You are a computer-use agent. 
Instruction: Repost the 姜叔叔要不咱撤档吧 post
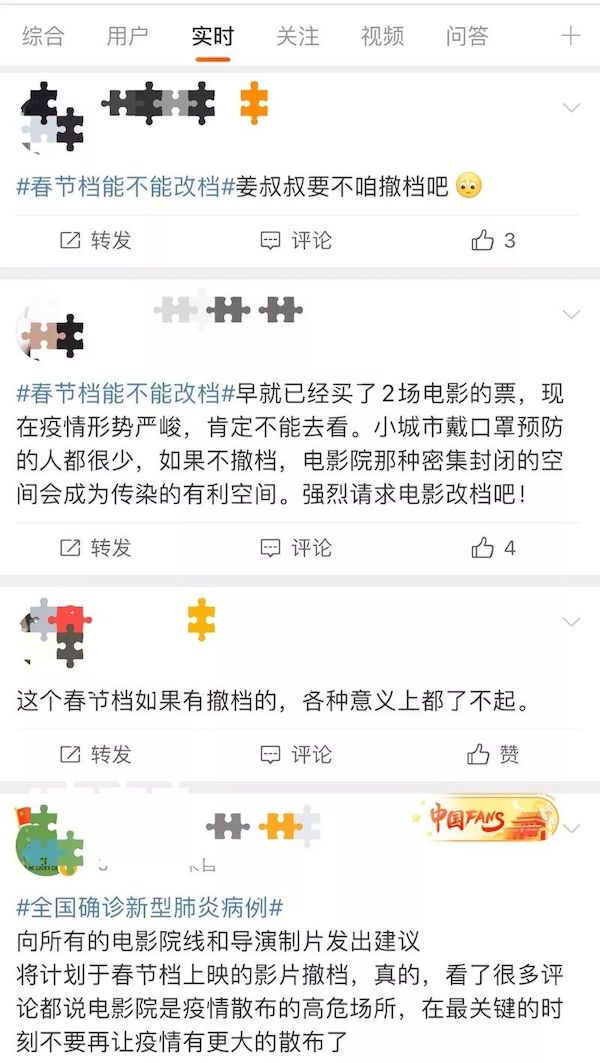click(x=96, y=240)
